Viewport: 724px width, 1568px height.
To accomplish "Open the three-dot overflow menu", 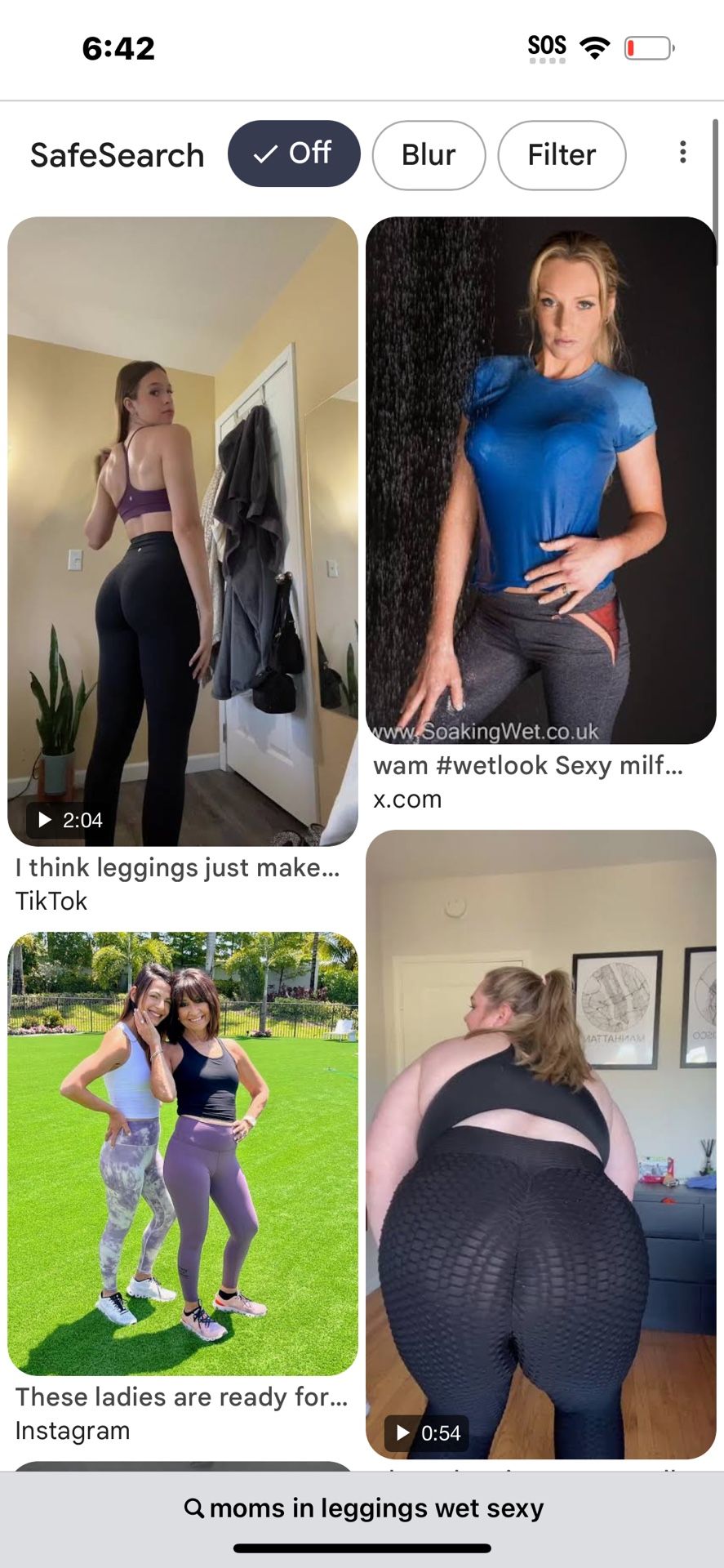I will tap(682, 153).
